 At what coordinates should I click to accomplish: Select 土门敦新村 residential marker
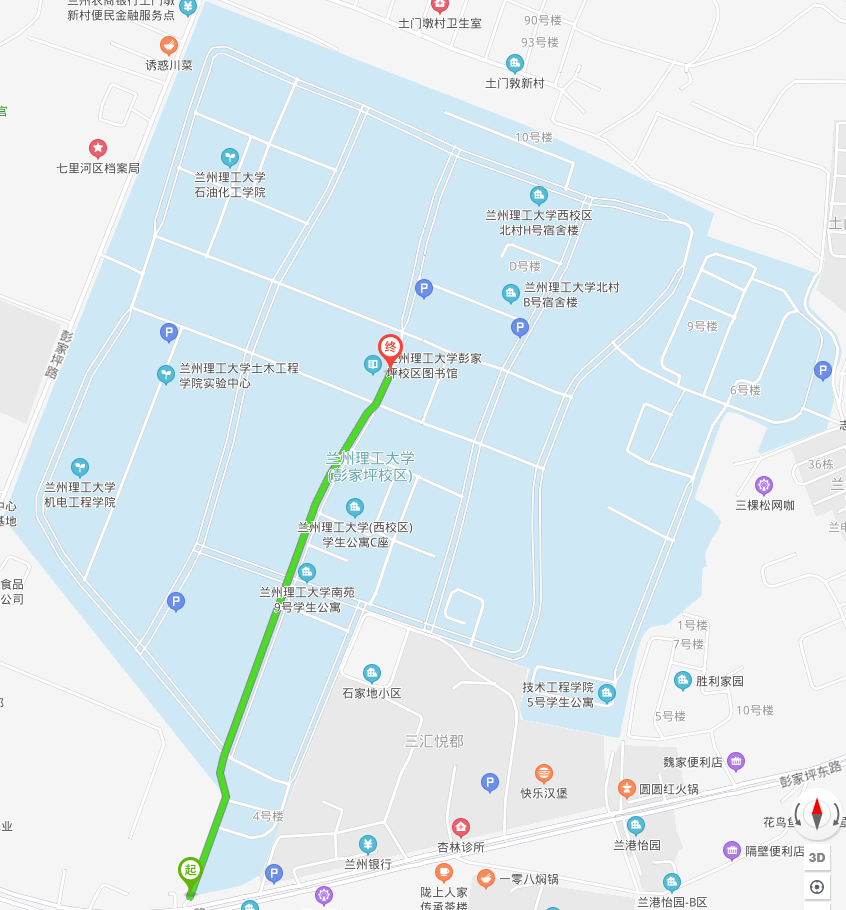pos(514,64)
